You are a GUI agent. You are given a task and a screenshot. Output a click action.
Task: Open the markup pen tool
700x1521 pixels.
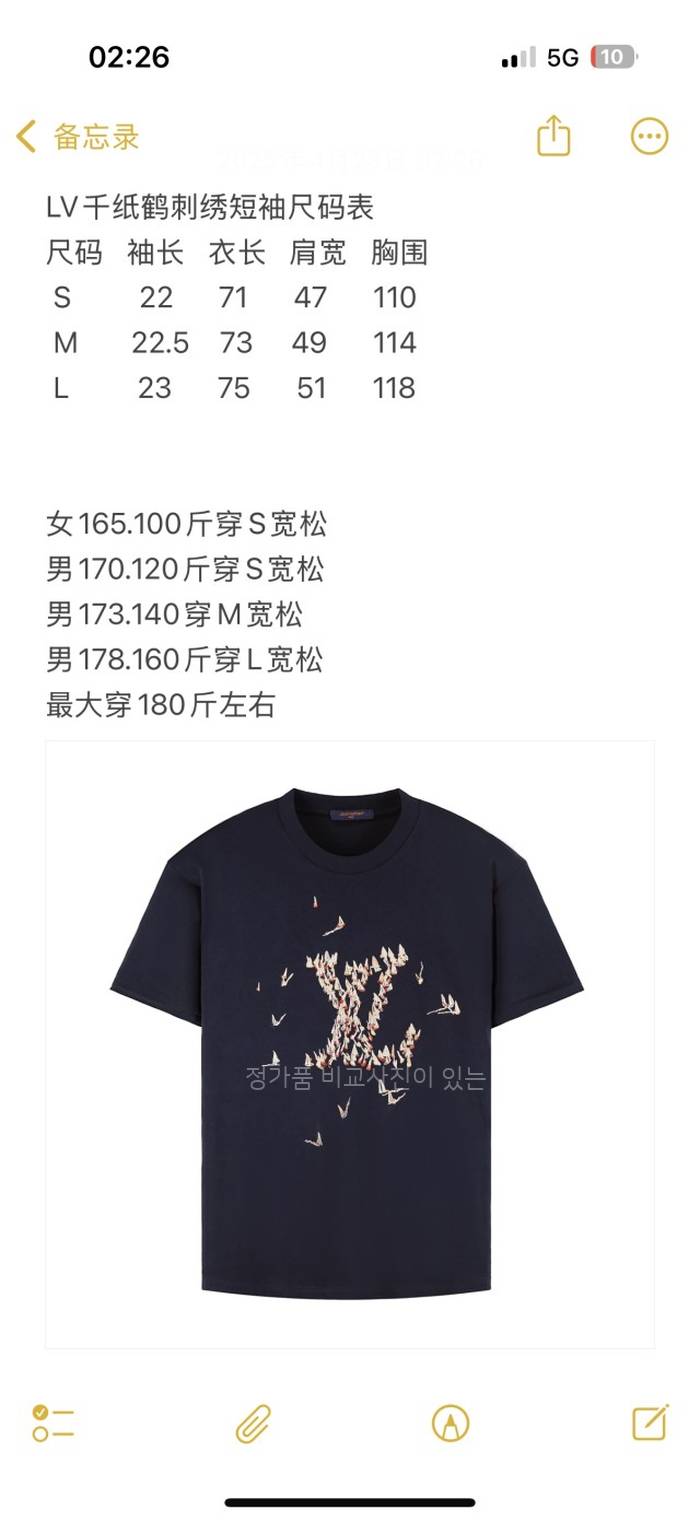click(x=450, y=1422)
